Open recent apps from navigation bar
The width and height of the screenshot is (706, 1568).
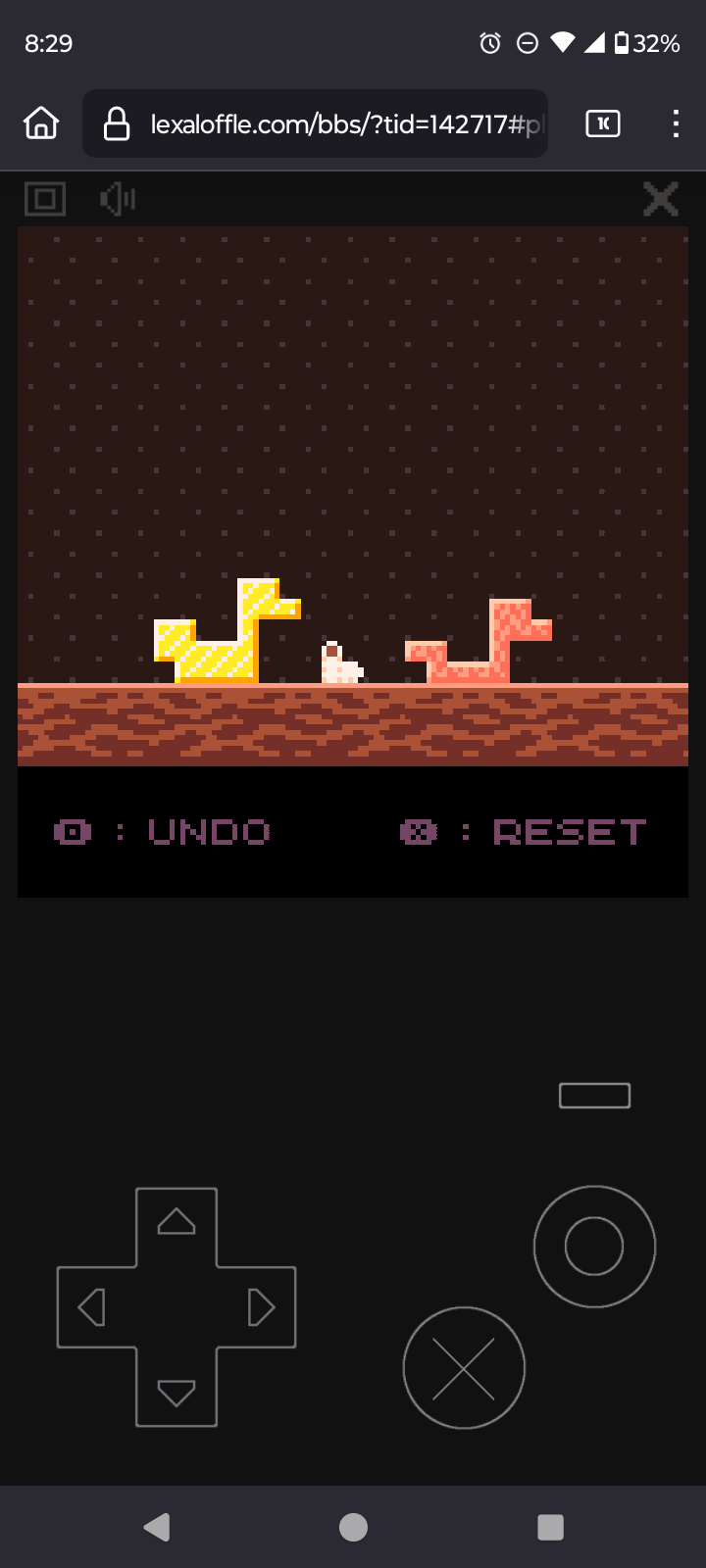[550, 1527]
